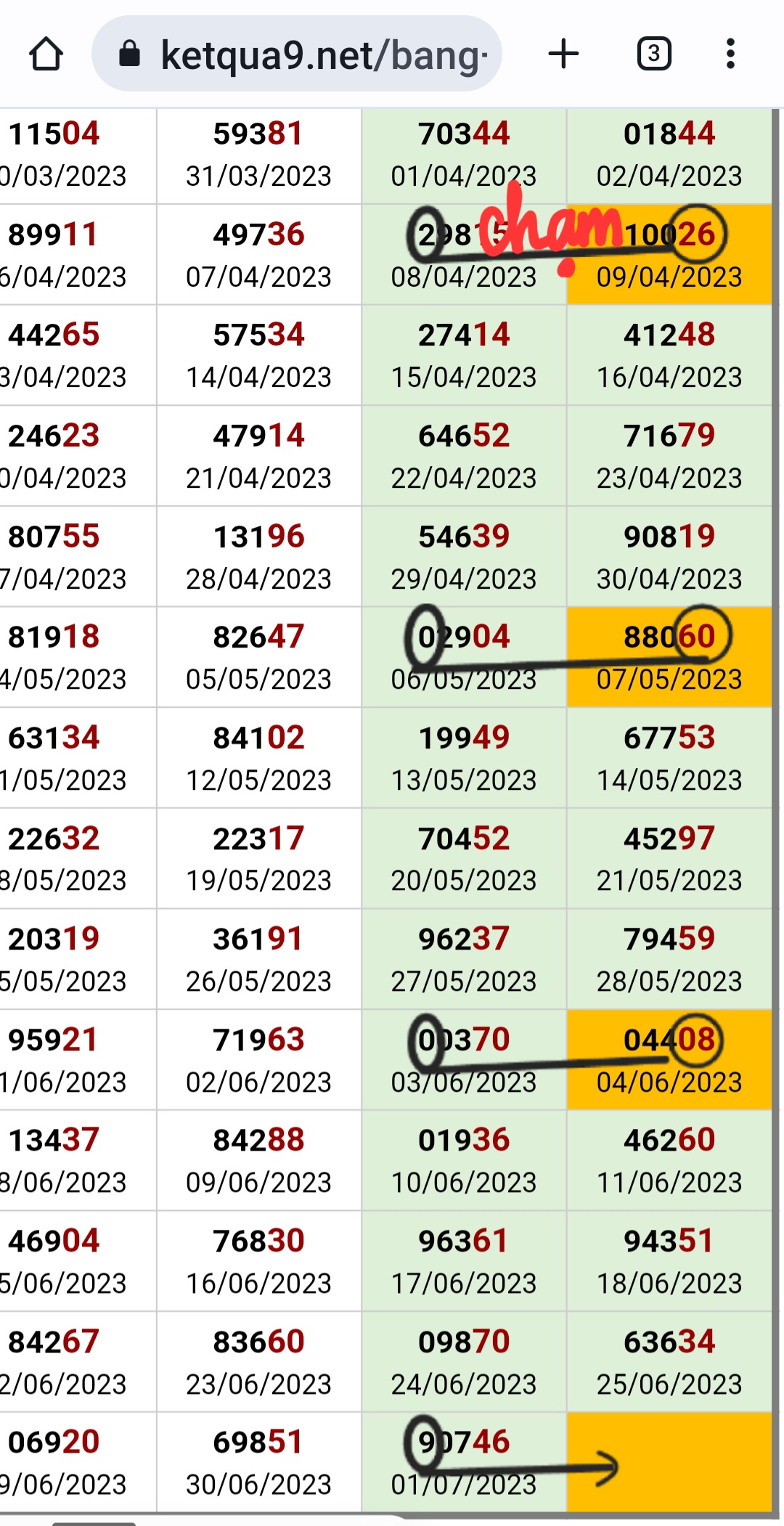This screenshot has width=784, height=1526.
Task: Tap the ketqua9.net address bar
Action: pos(305,54)
